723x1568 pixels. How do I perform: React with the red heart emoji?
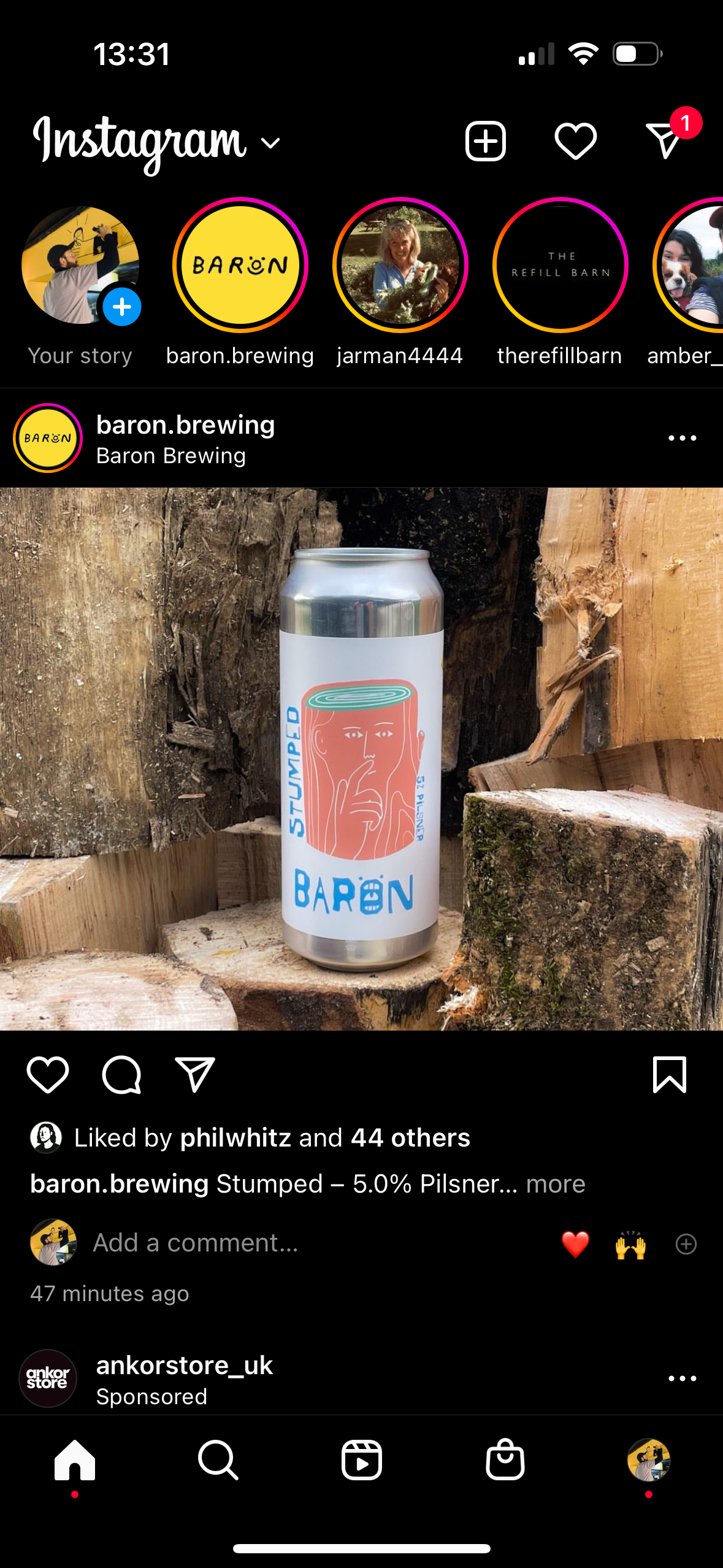pos(575,1244)
